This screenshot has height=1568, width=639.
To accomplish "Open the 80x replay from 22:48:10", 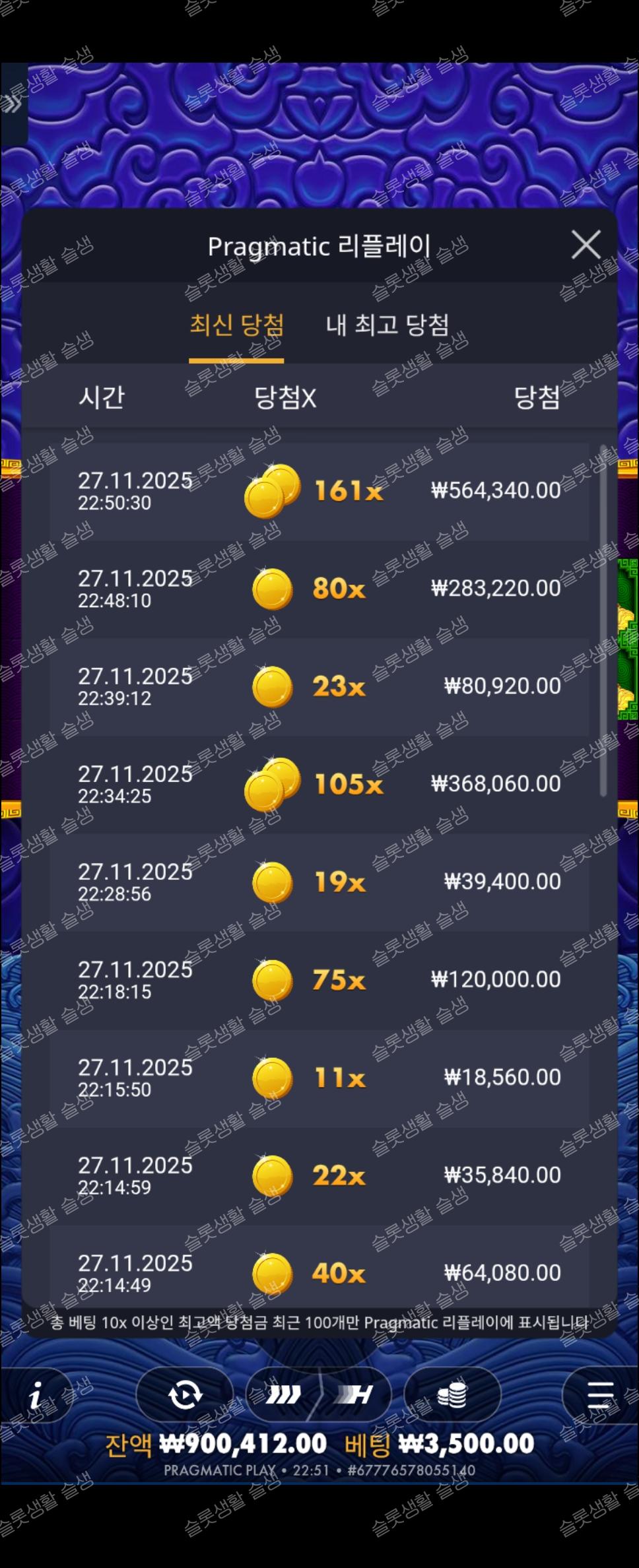I will tap(319, 588).
